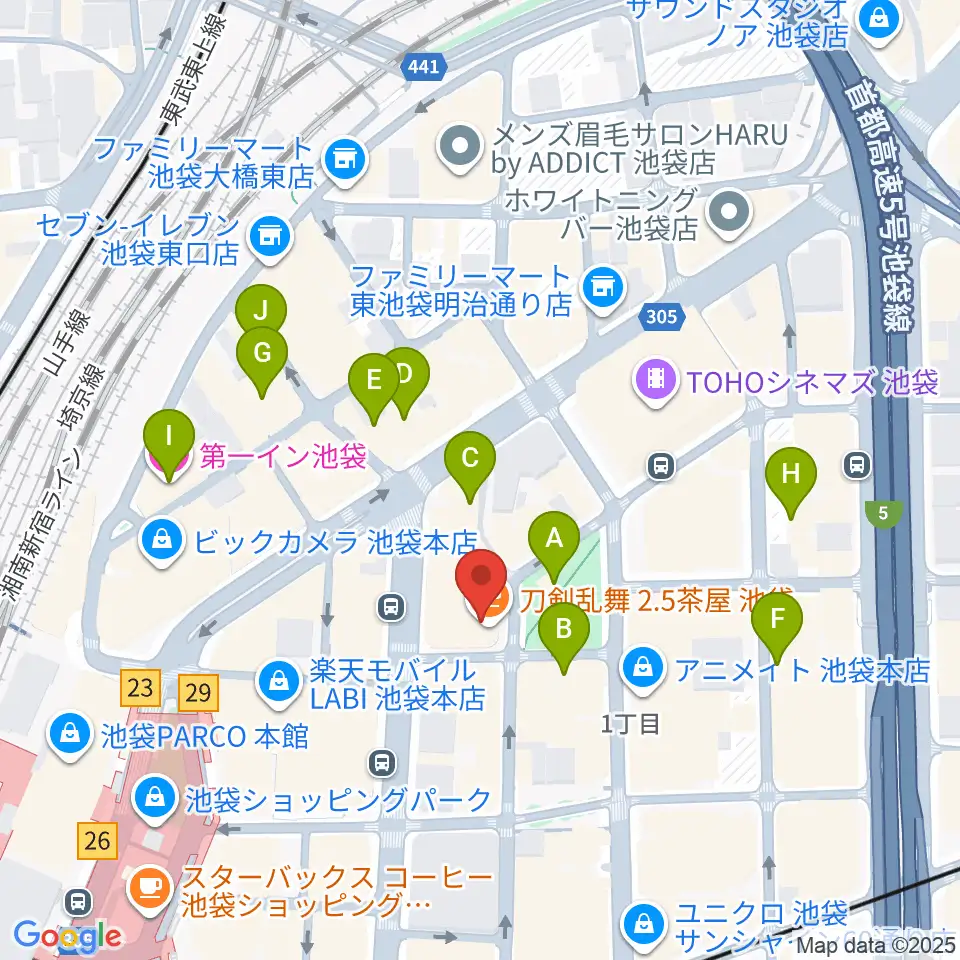
Task: Select the green marker labeled G
Action: (262, 360)
